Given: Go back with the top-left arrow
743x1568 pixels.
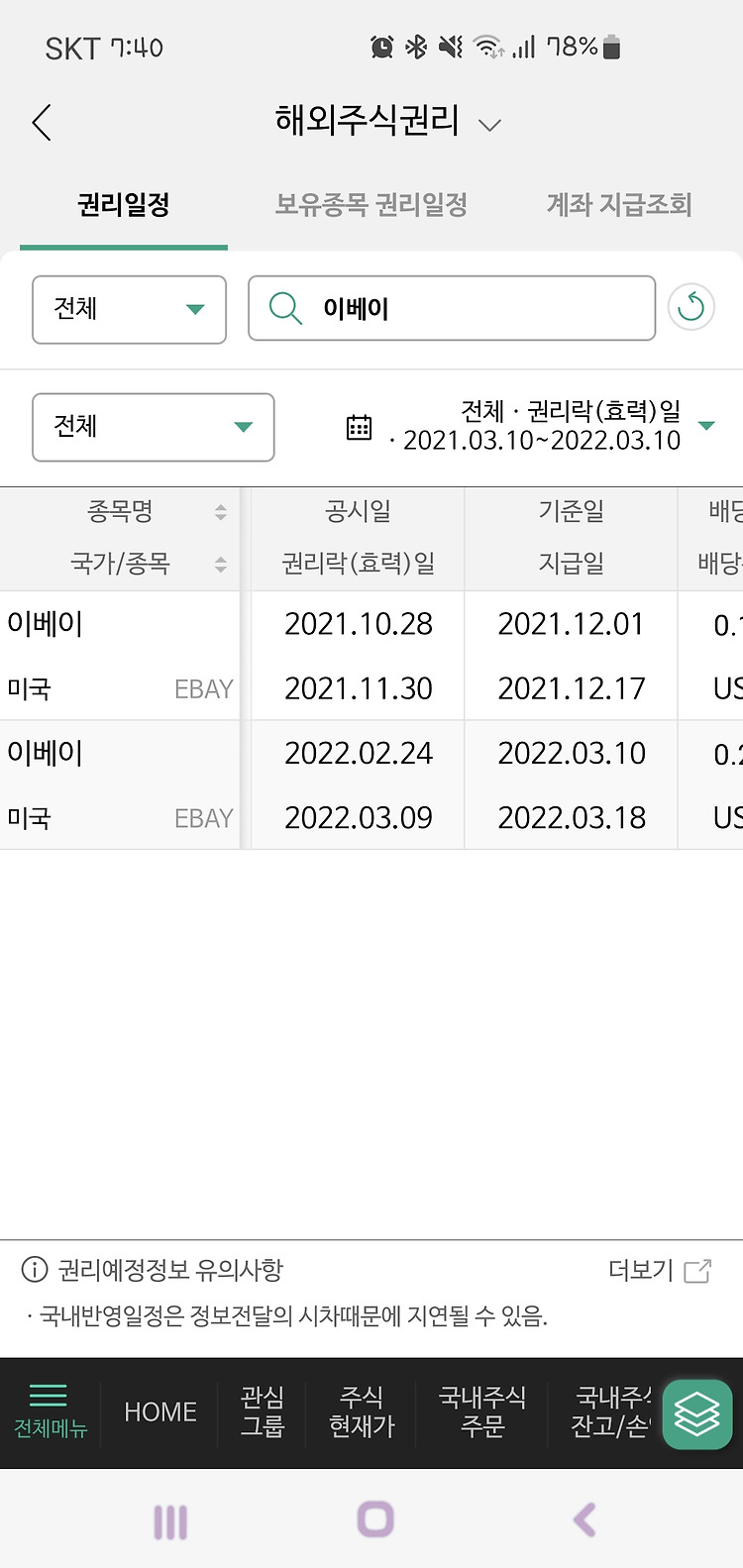Looking at the screenshot, I should pyautogui.click(x=42, y=123).
